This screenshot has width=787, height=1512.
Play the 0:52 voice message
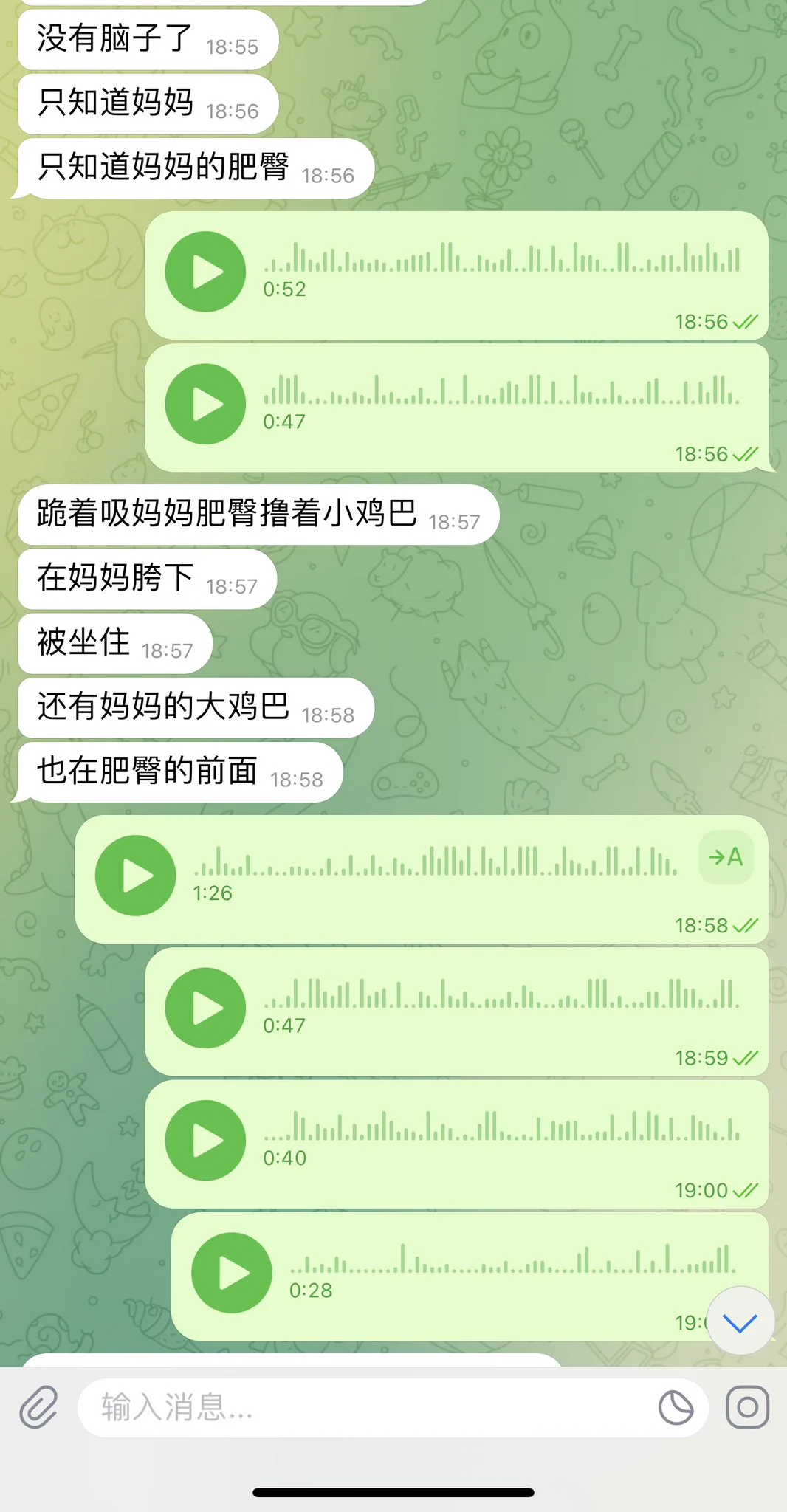point(205,272)
